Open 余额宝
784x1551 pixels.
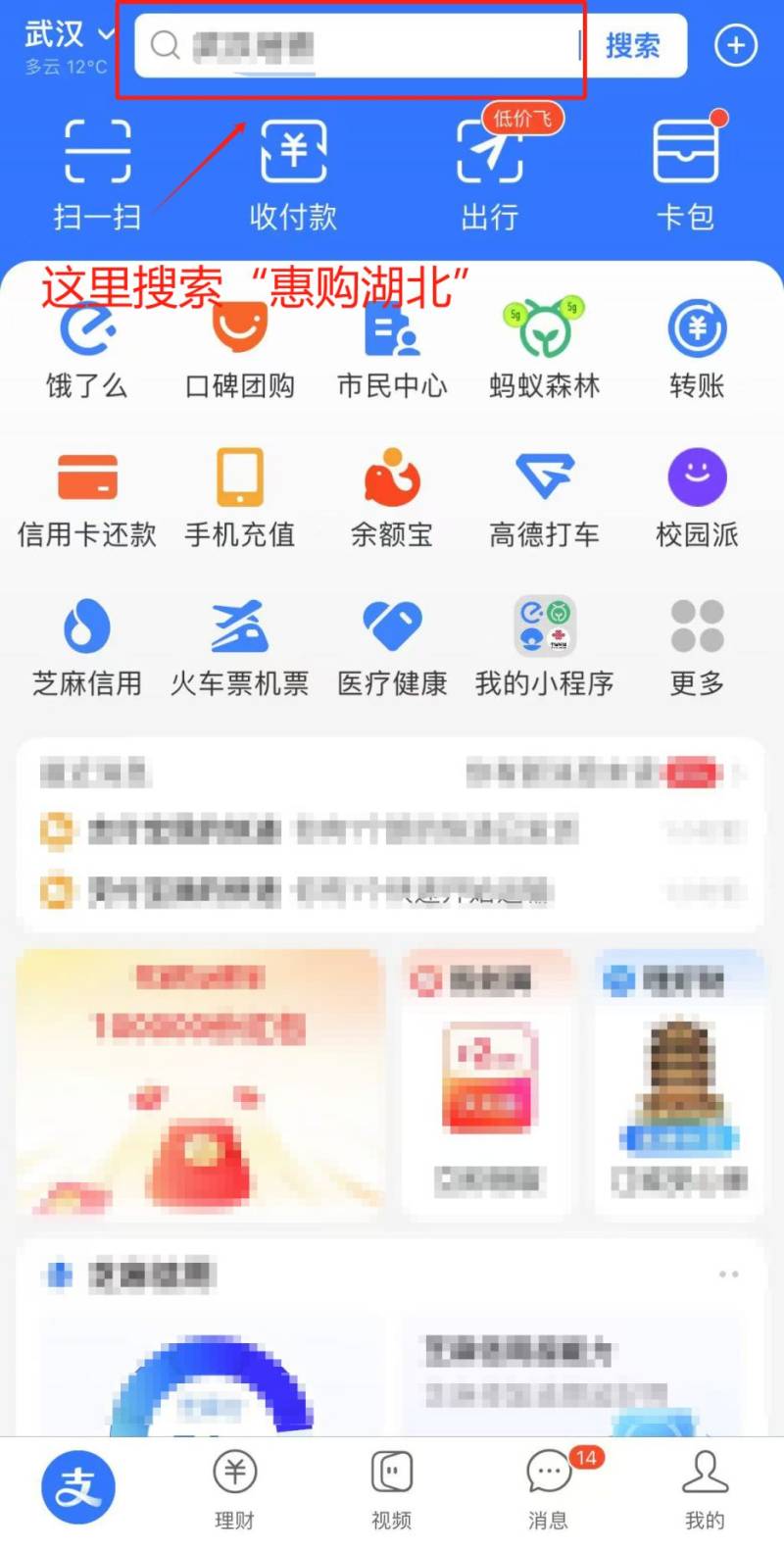click(x=392, y=498)
